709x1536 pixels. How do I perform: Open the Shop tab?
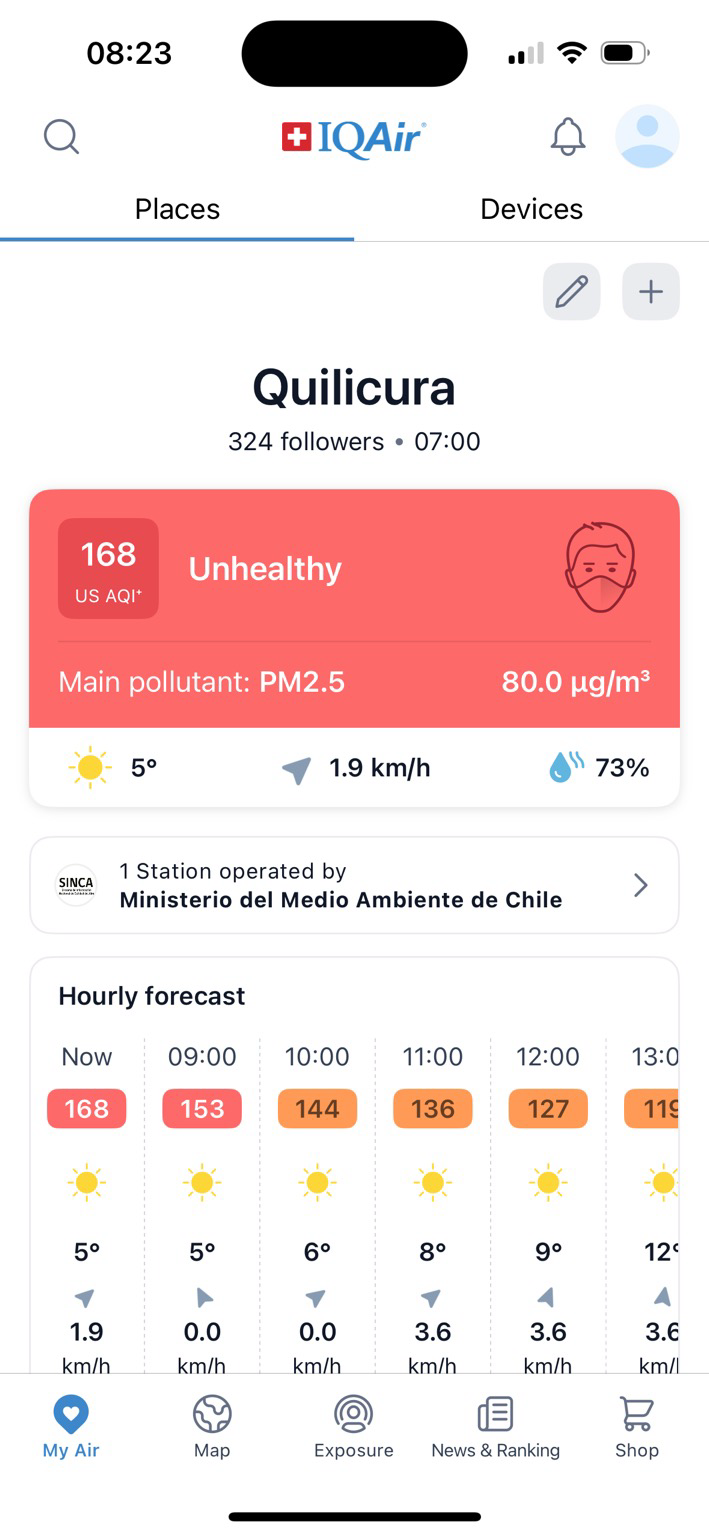pos(637,1427)
